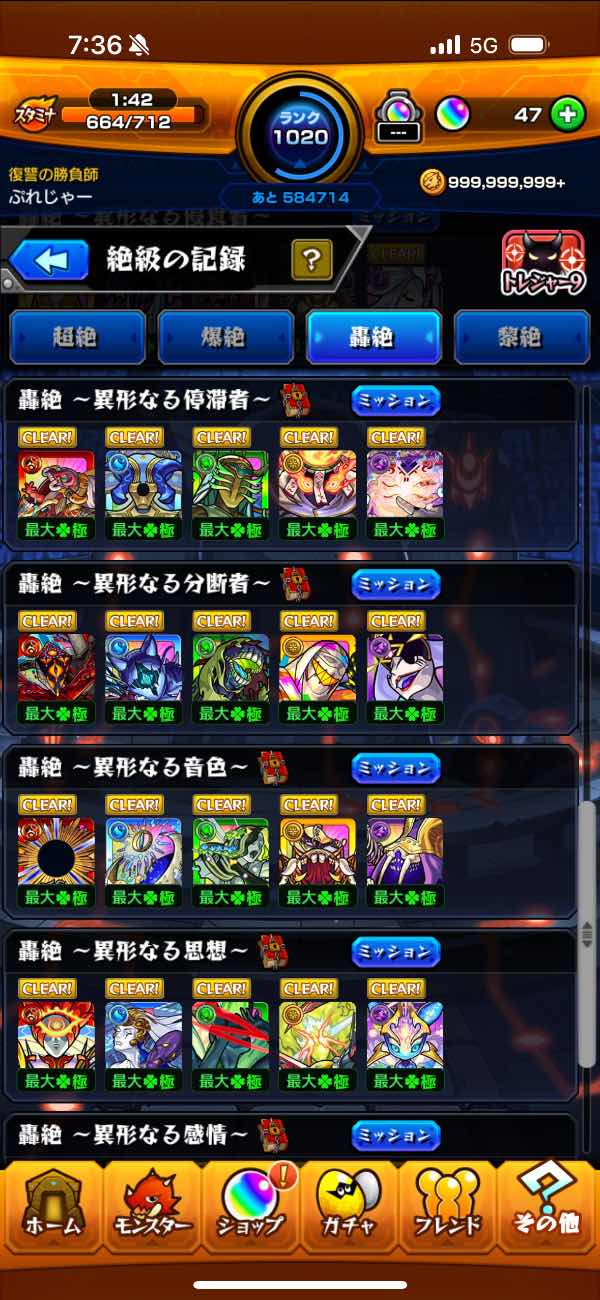Tap the green plus to add orbs
The width and height of the screenshot is (600, 1300).
[x=567, y=114]
